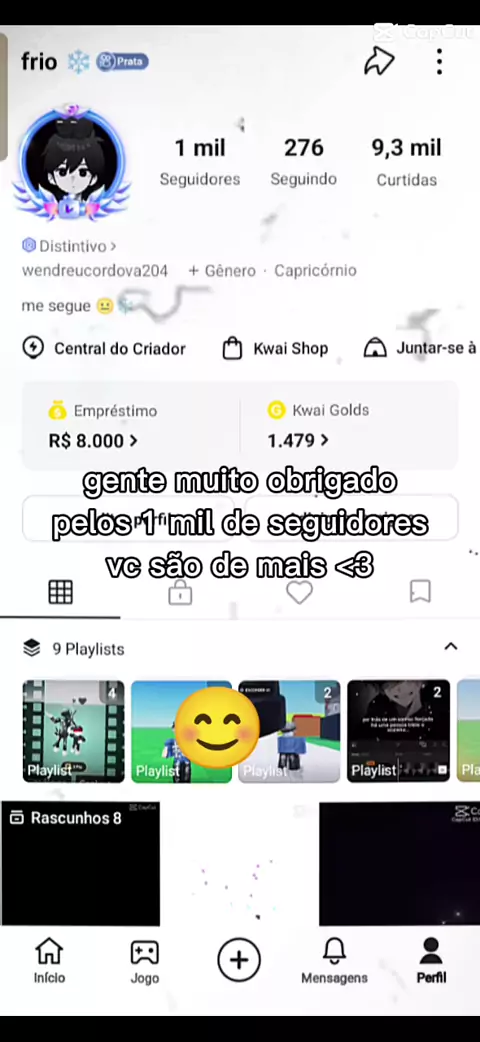
Task: Share the profile with the arrow icon
Action: [380, 61]
